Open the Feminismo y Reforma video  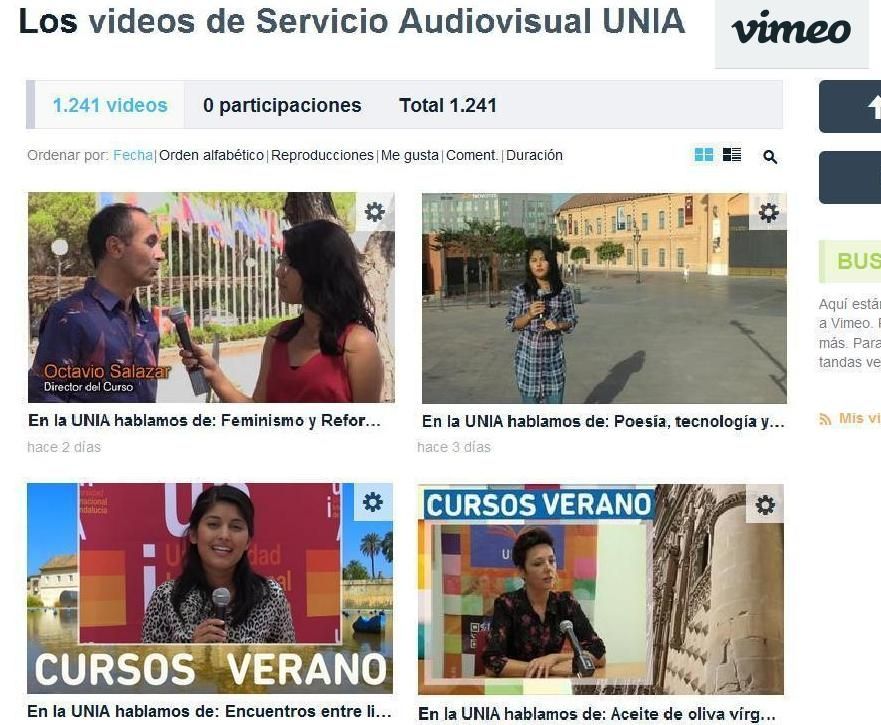pos(204,421)
